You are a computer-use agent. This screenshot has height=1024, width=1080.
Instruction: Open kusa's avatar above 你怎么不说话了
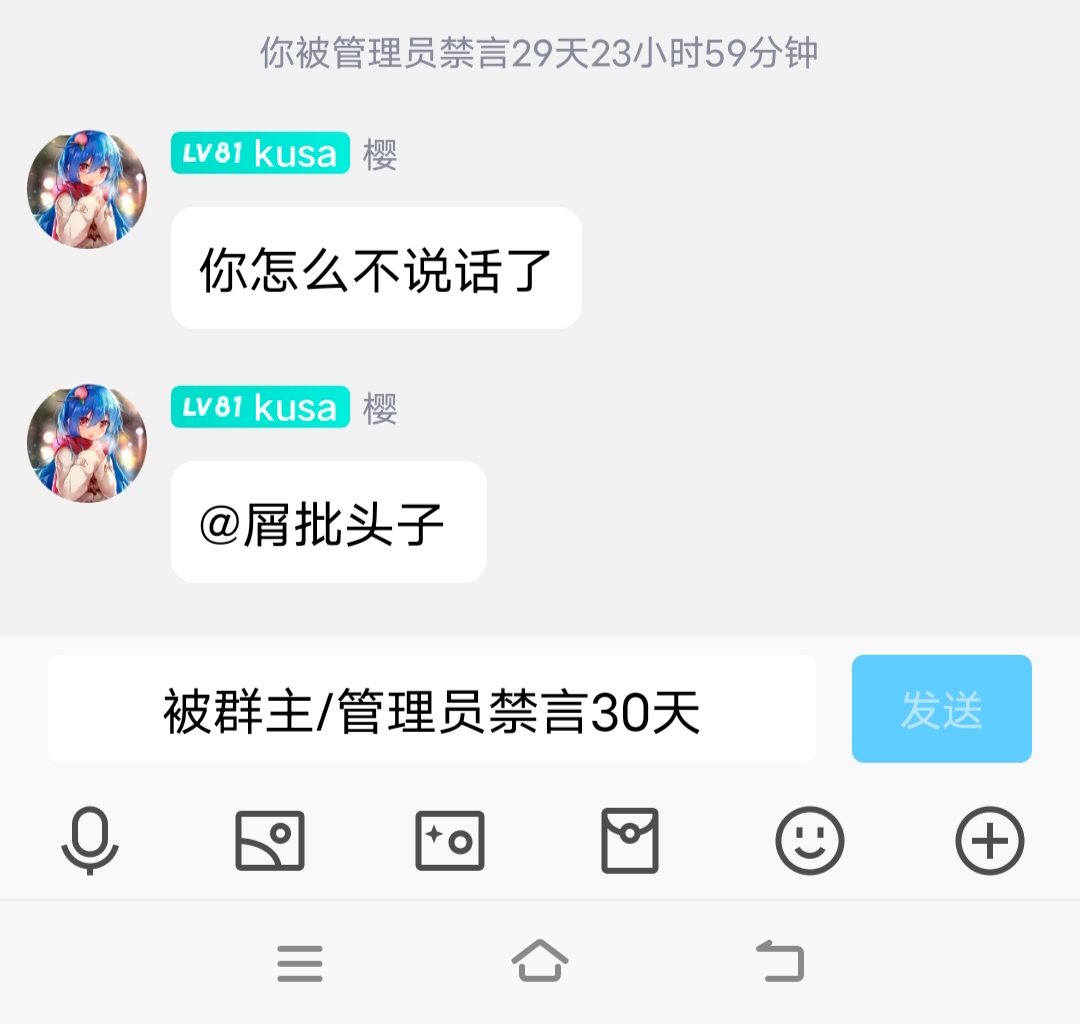(87, 189)
